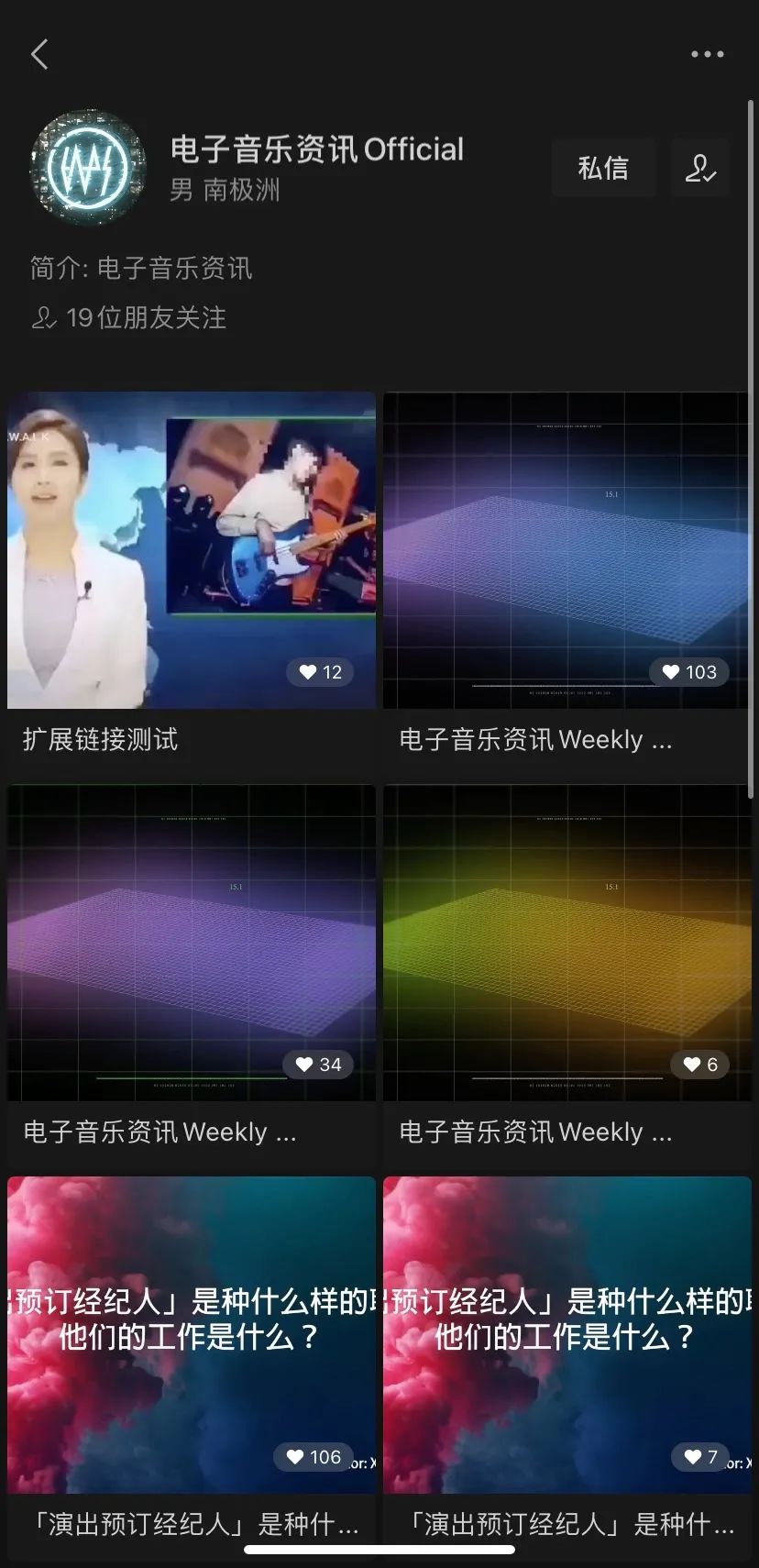The width and height of the screenshot is (759, 1568).
Task: Open the 扩展链接测试 video
Action: (192, 550)
